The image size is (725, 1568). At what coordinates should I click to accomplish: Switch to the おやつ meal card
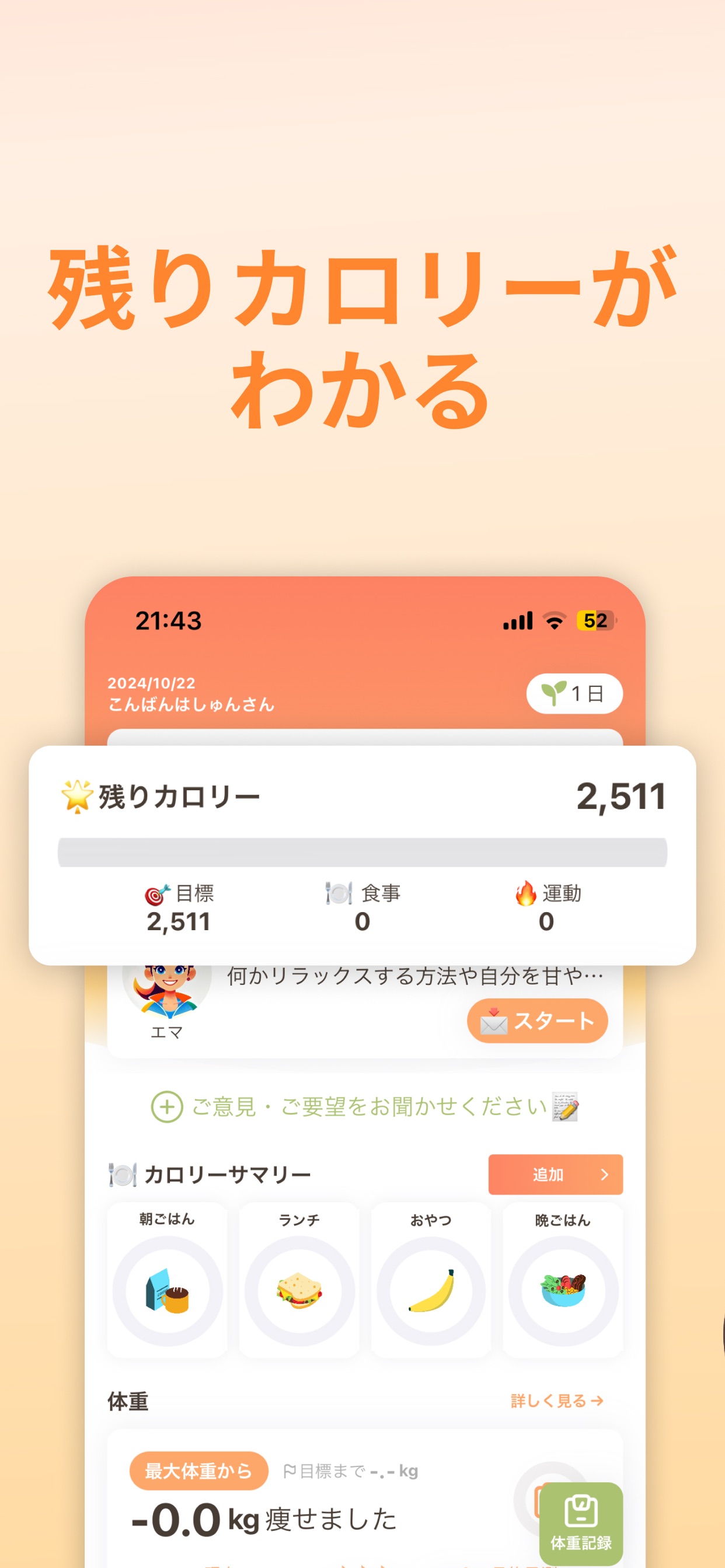click(x=430, y=1266)
